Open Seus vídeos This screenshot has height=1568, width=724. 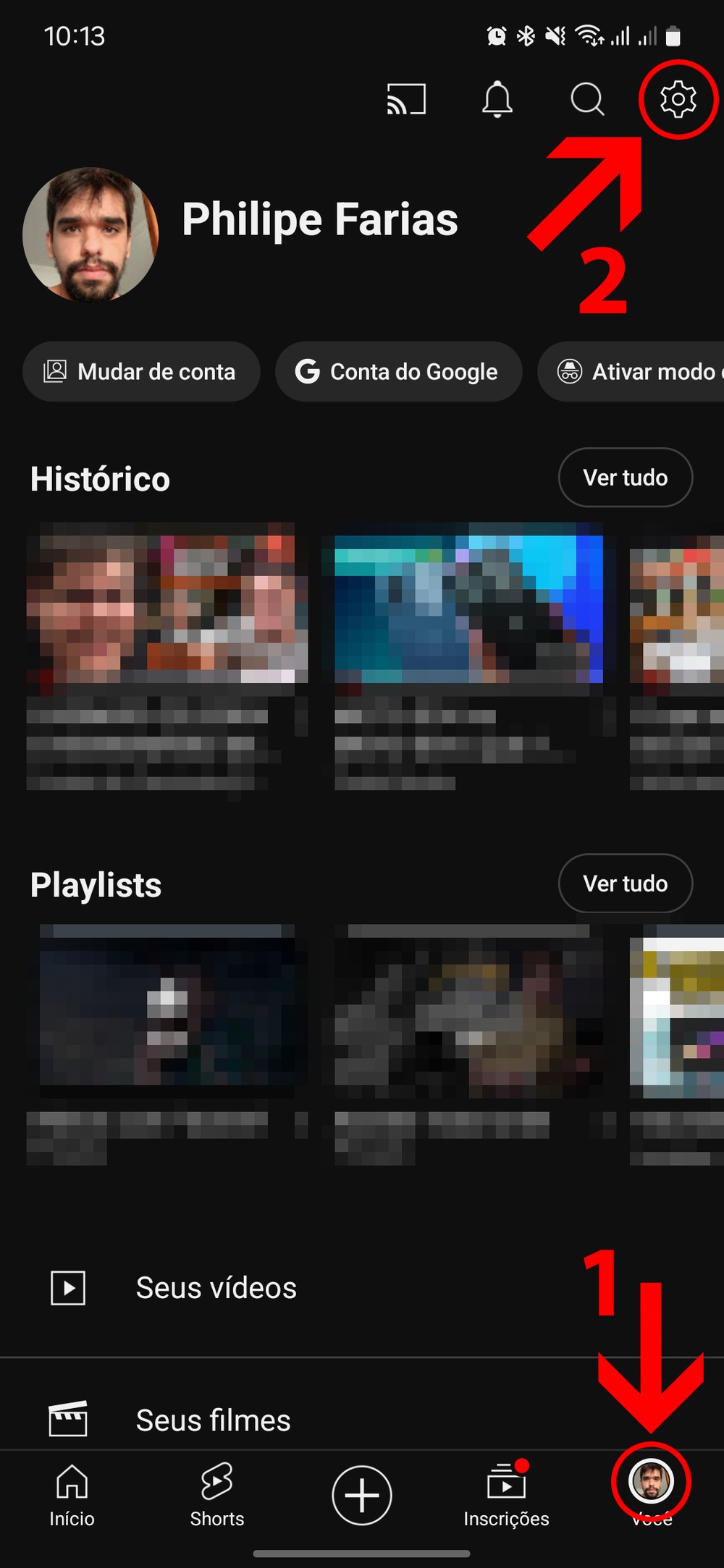click(x=216, y=1288)
